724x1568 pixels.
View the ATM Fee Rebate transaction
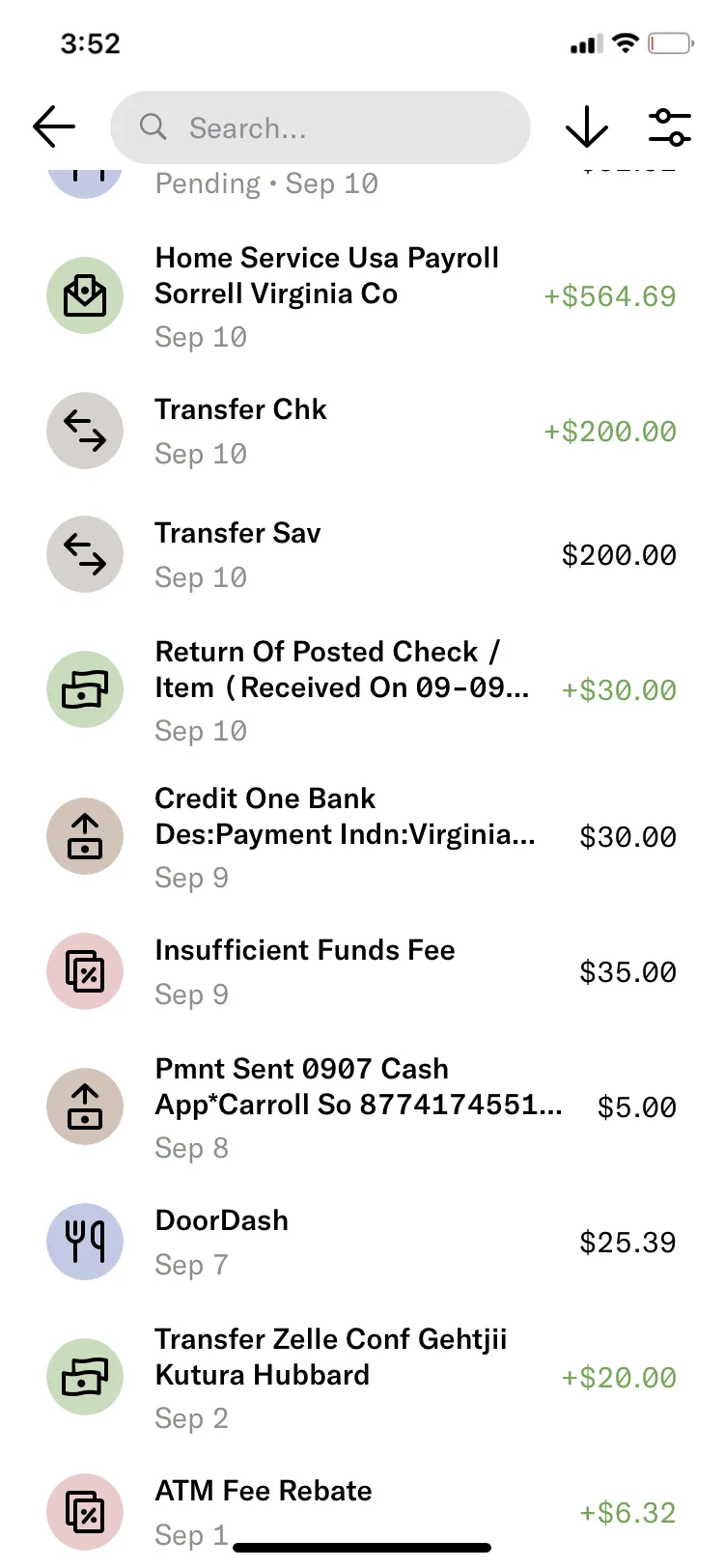(x=362, y=1512)
